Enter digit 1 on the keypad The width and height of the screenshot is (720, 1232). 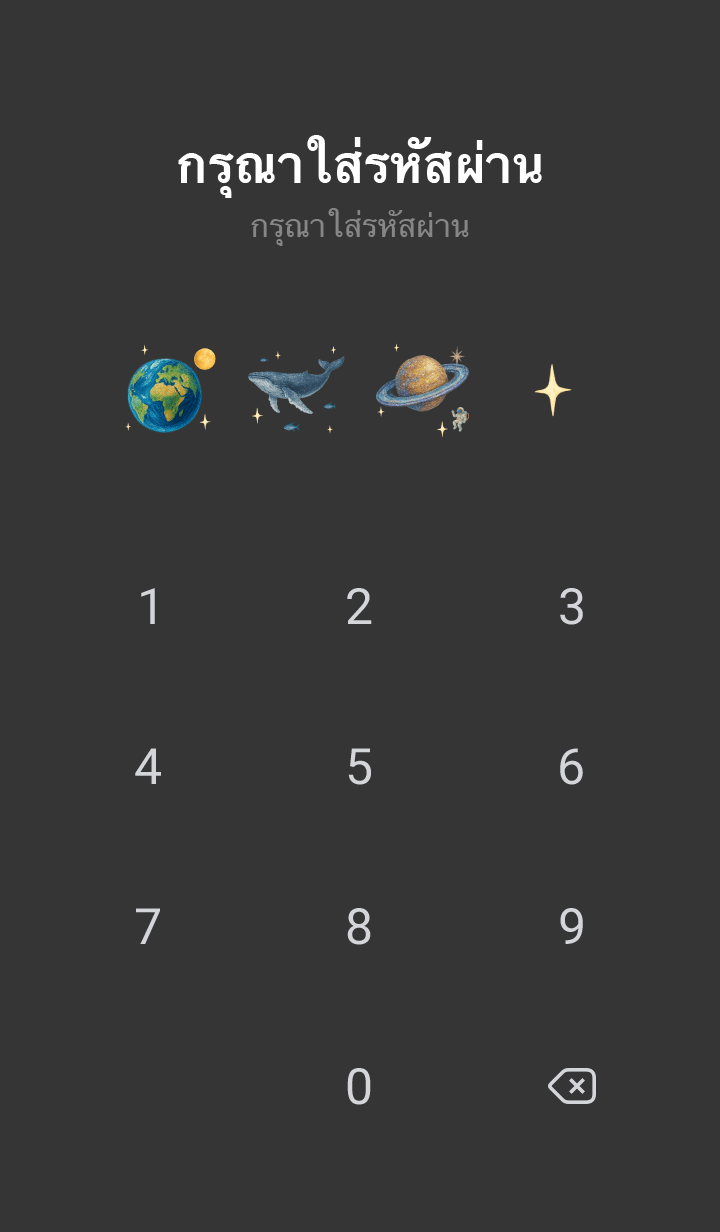click(x=149, y=607)
